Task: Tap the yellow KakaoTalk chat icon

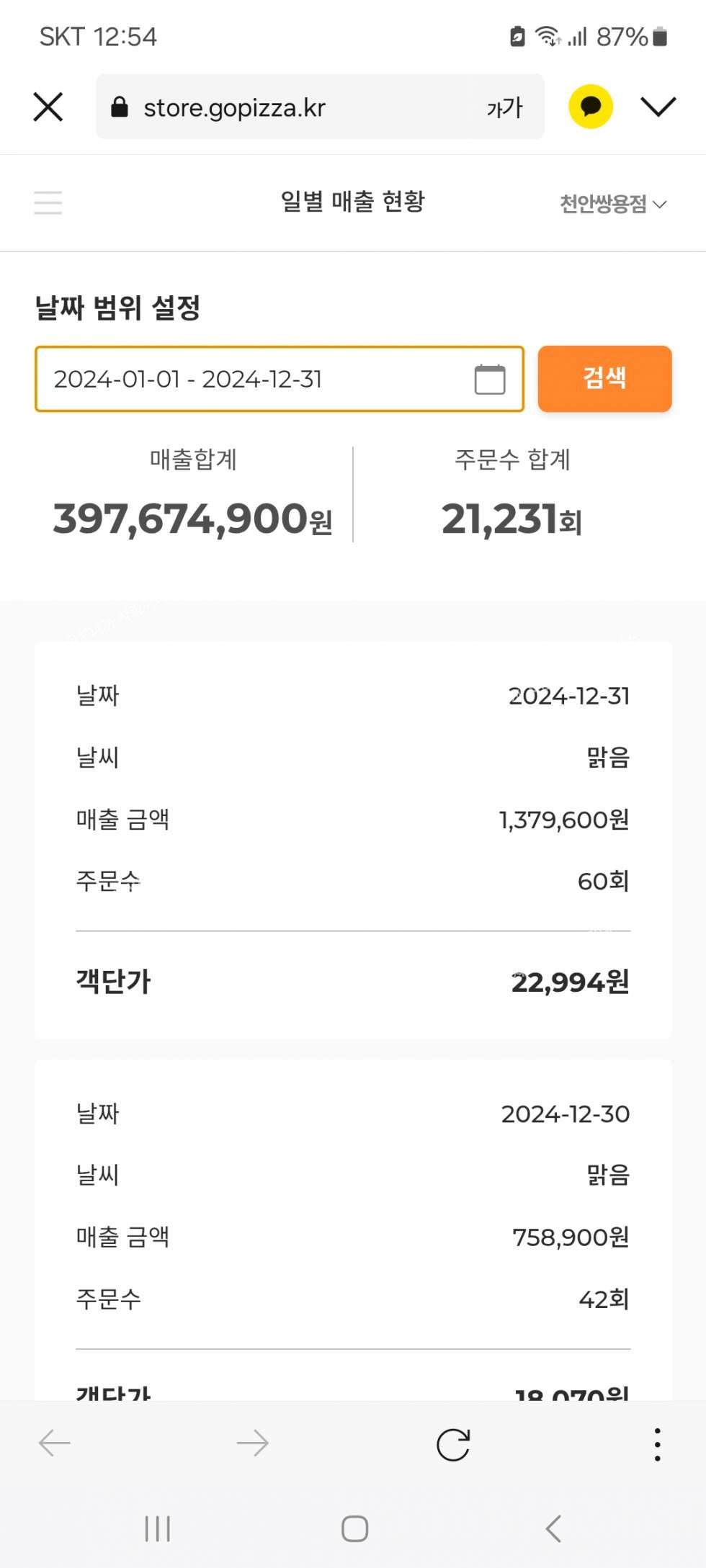Action: click(x=591, y=107)
